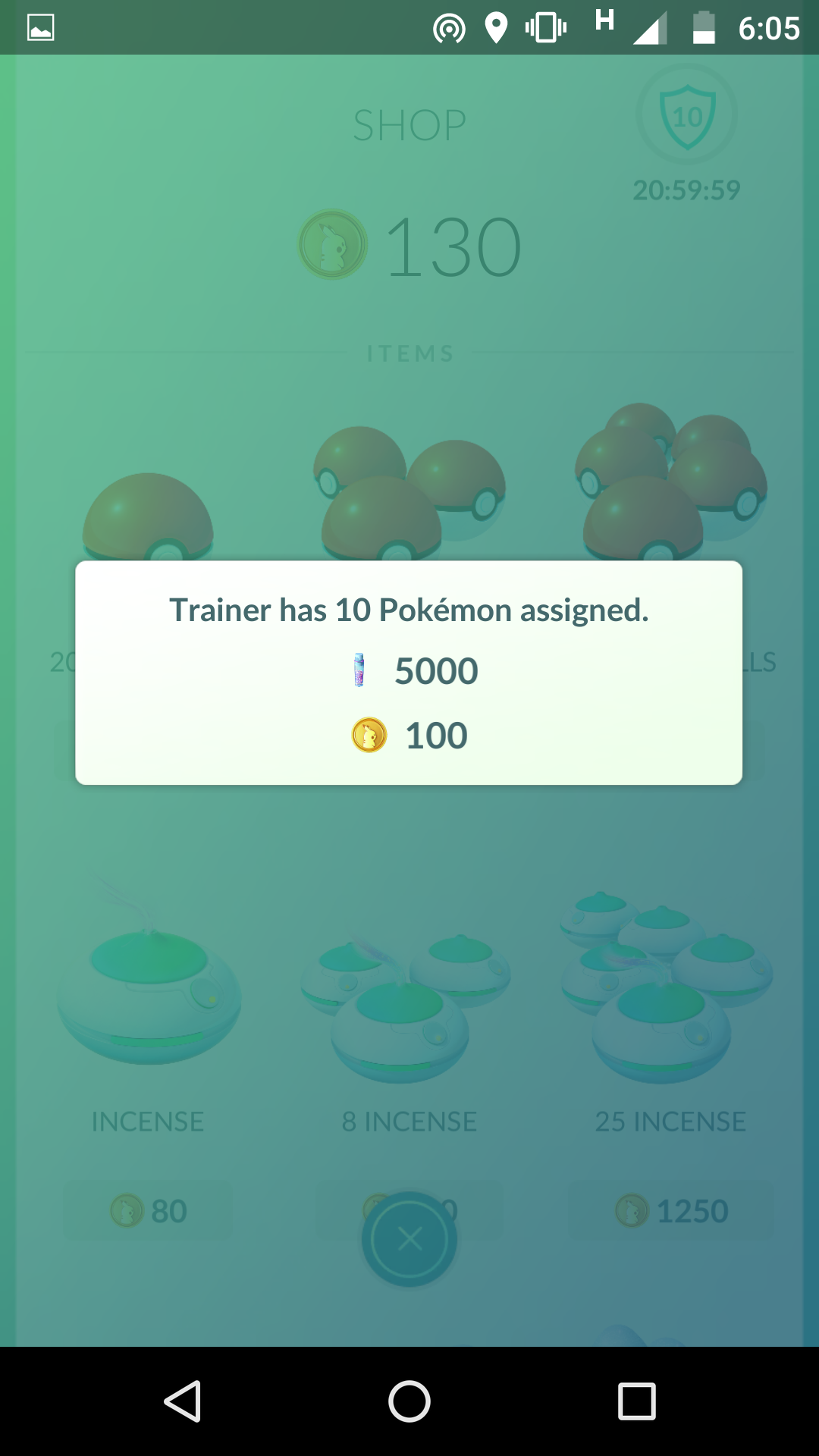
Task: Go back using the system back button
Action: [182, 1401]
